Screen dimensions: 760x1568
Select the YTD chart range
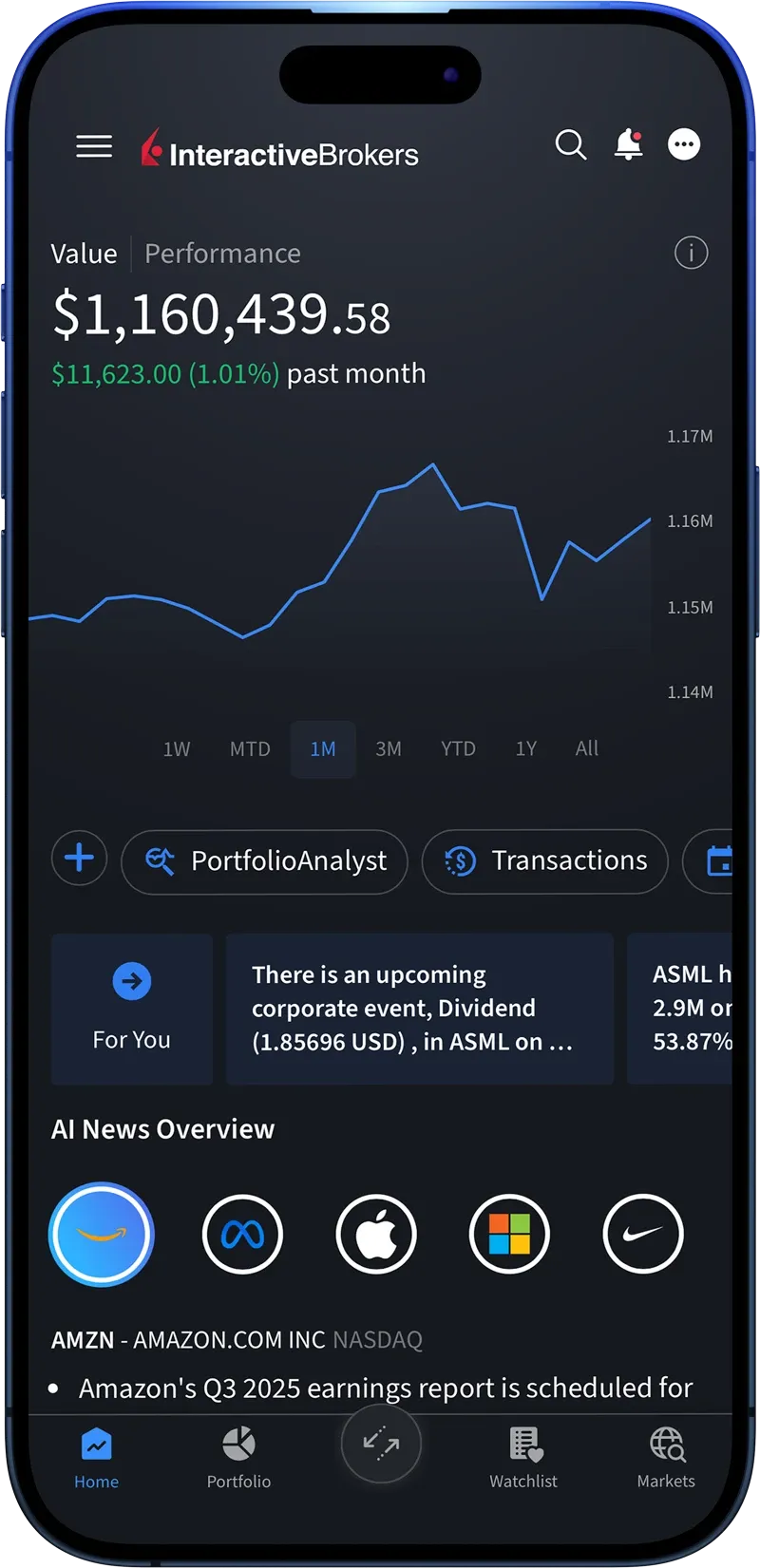click(457, 749)
